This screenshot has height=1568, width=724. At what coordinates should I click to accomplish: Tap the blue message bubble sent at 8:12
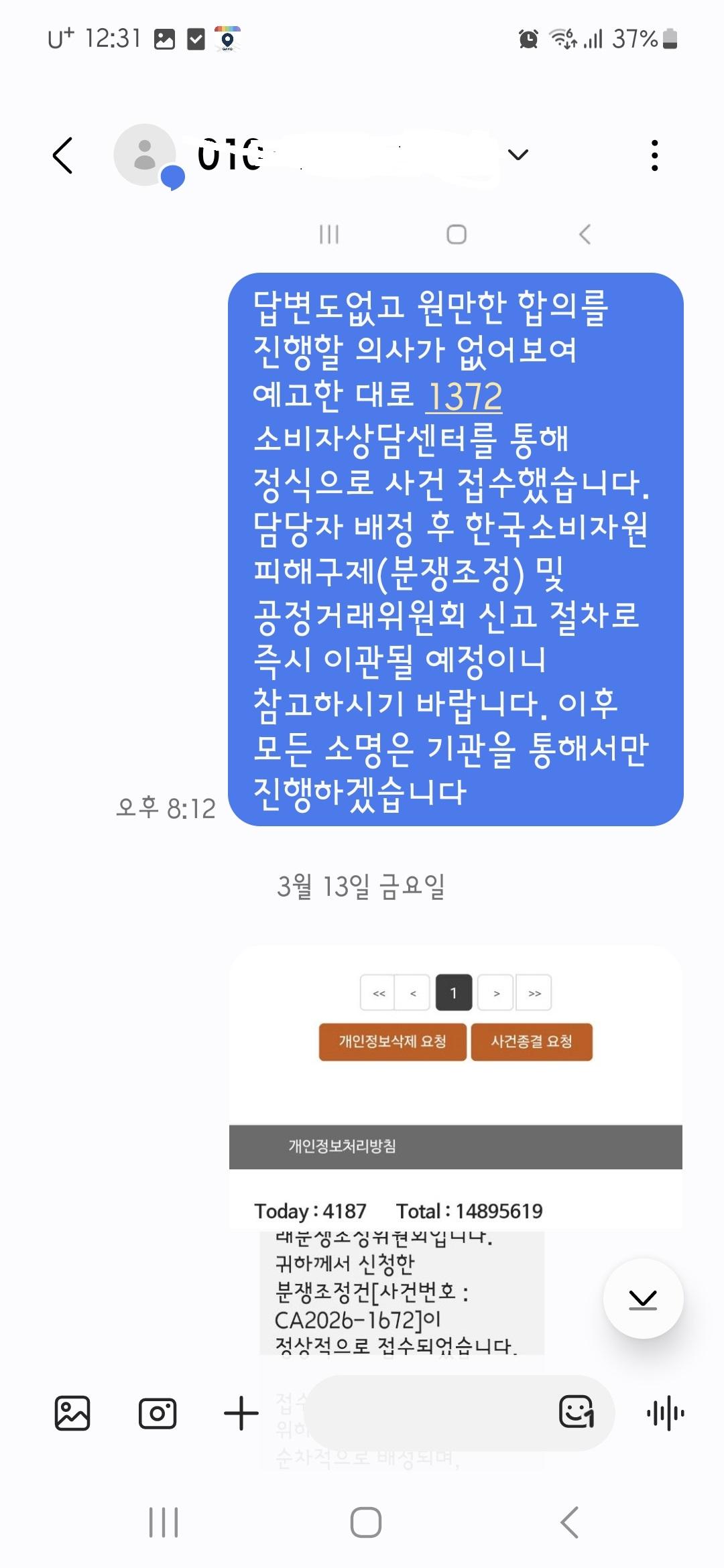[x=456, y=549]
